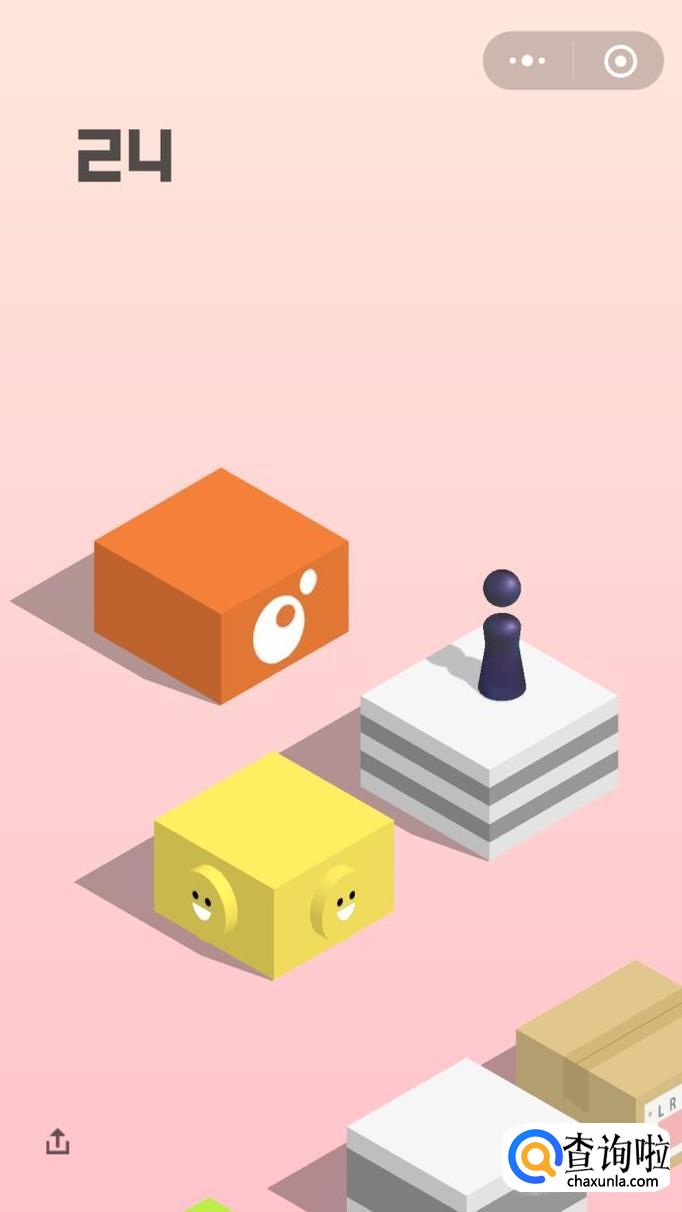Close the mini program with the circle button
The image size is (682, 1212).
pos(620,61)
